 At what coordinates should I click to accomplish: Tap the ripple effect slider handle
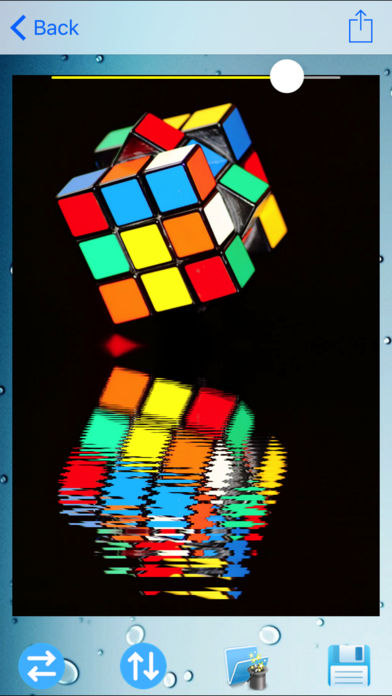pos(287,76)
